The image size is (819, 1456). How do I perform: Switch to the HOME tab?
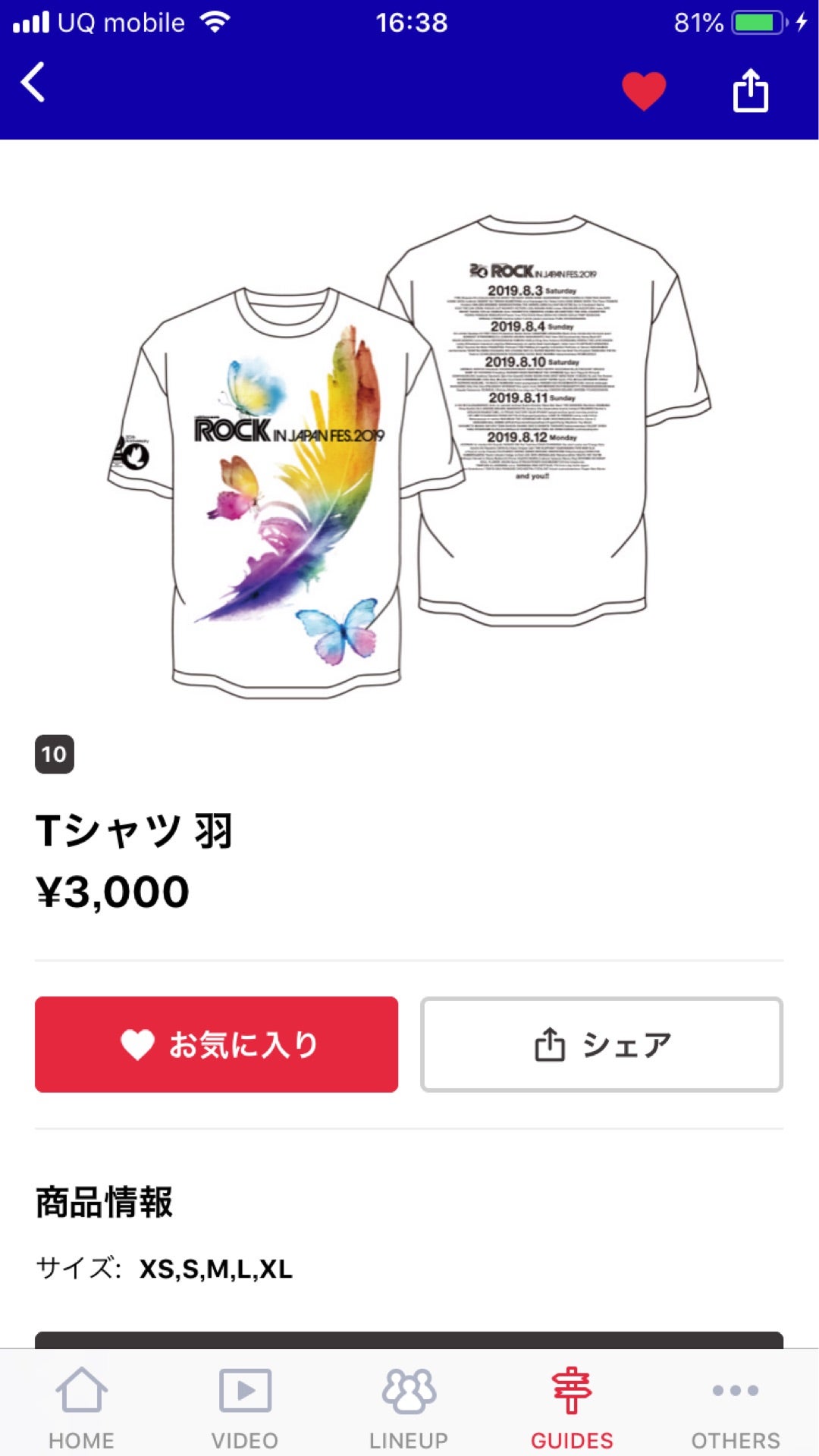coord(82,1407)
